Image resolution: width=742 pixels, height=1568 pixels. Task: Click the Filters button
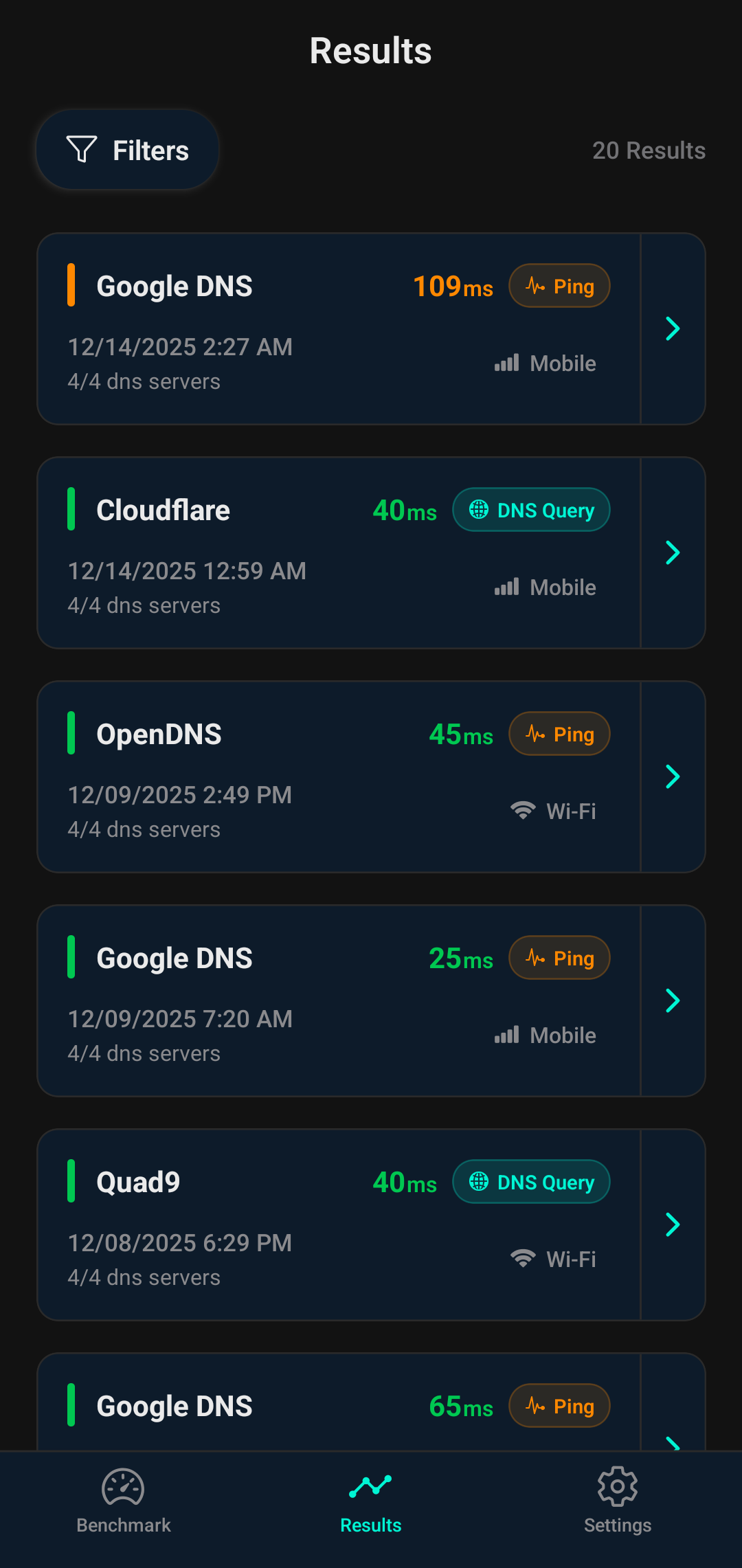(x=127, y=149)
